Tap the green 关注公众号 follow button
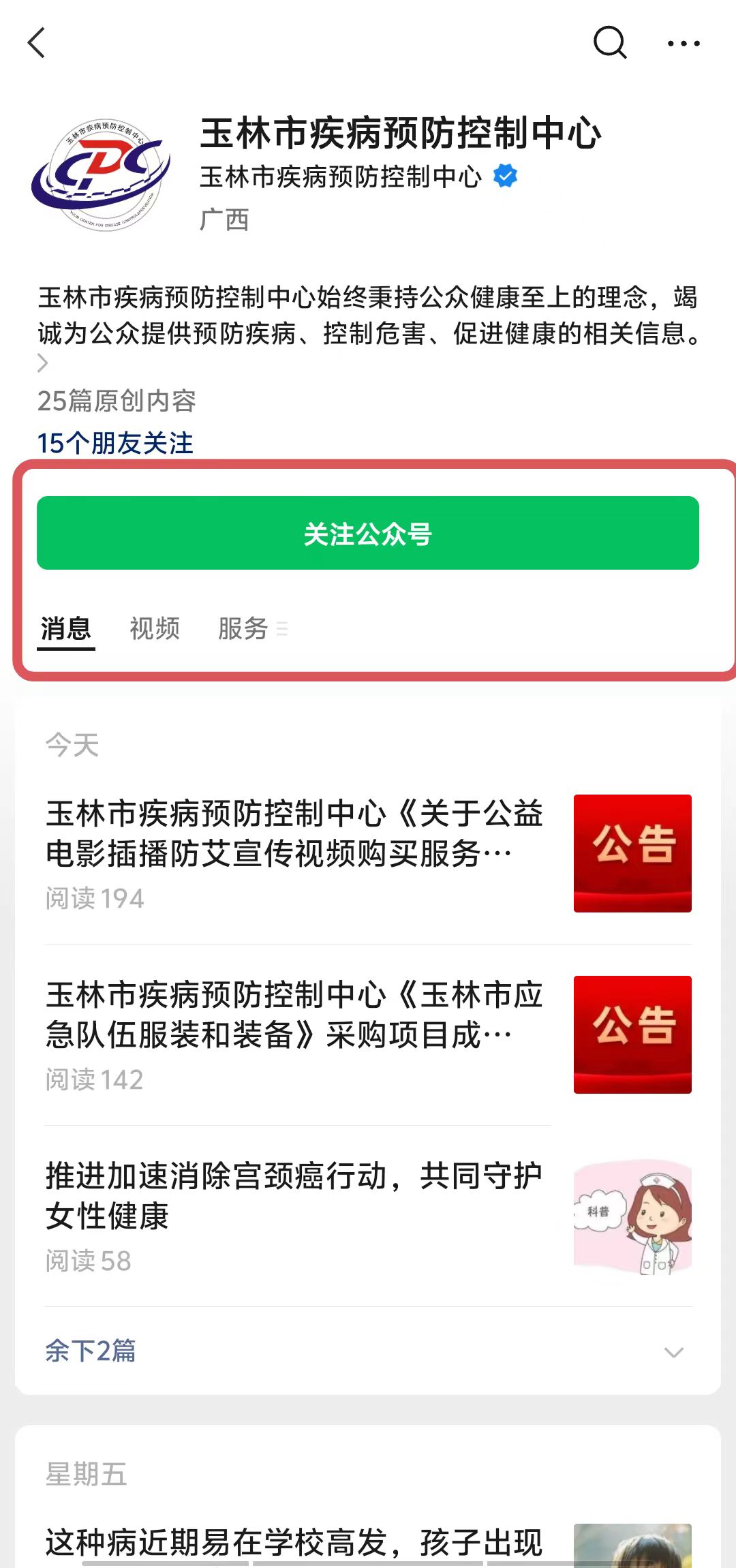Image resolution: width=736 pixels, height=1568 pixels. [368, 533]
